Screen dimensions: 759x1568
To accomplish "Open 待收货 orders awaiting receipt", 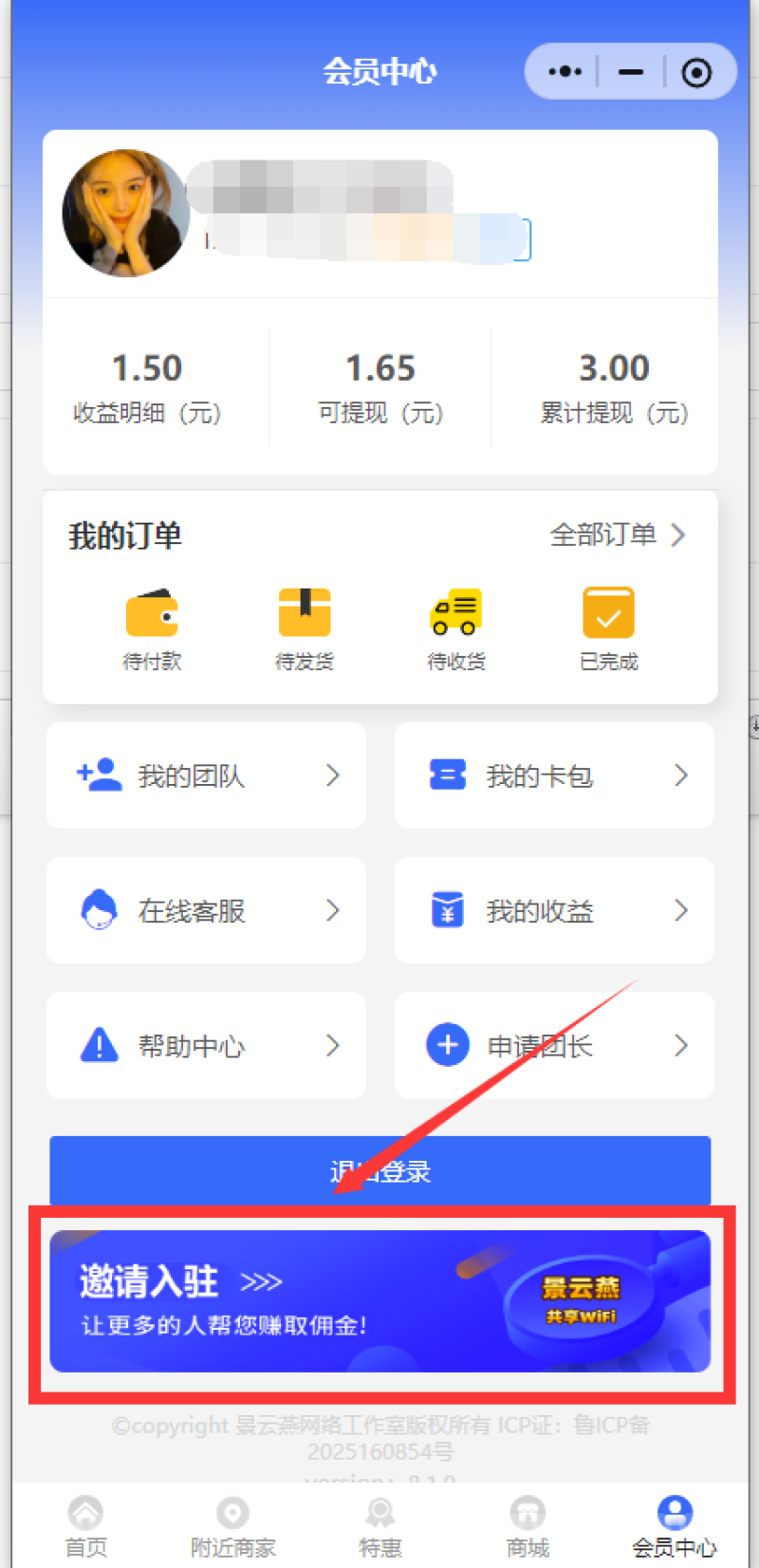I will click(x=456, y=628).
